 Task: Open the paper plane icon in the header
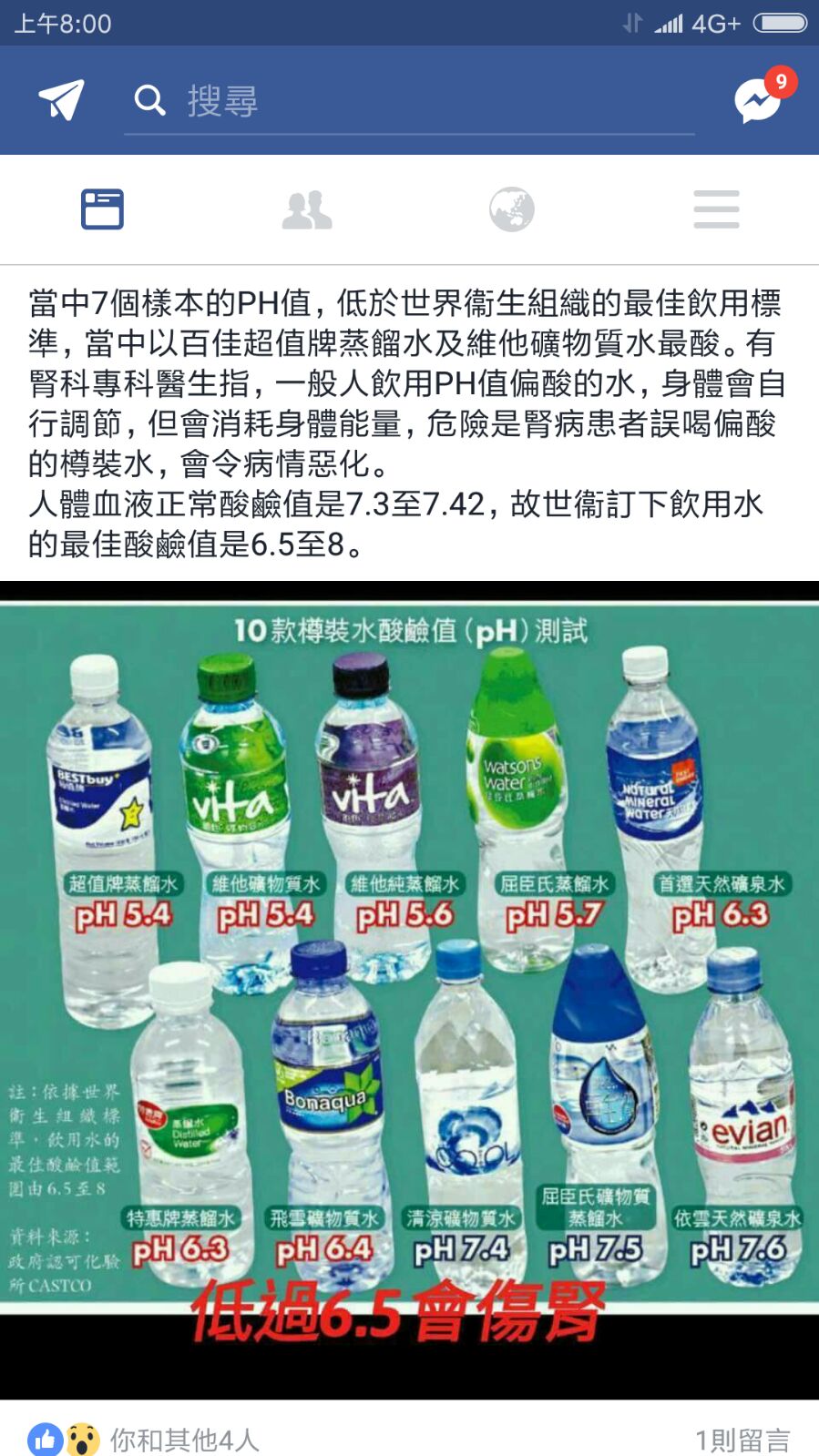(x=61, y=100)
